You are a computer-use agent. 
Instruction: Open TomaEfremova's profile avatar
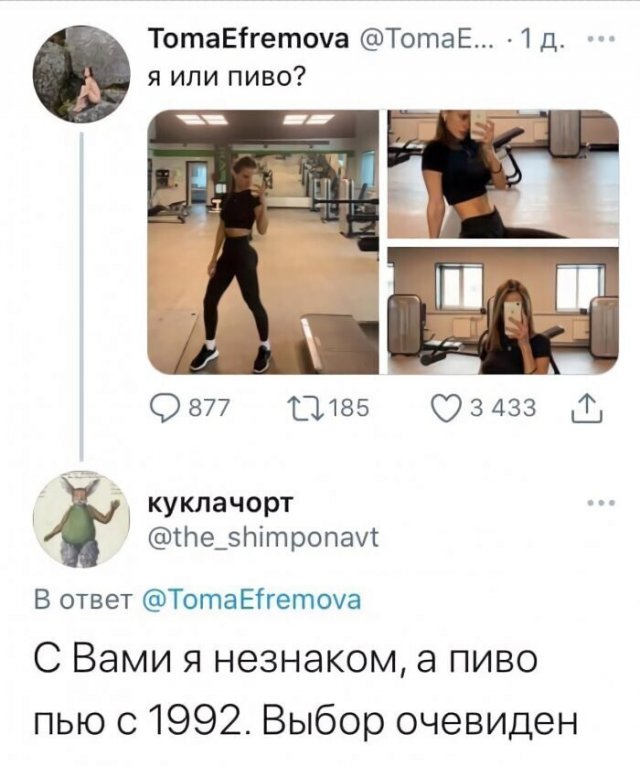point(82,73)
